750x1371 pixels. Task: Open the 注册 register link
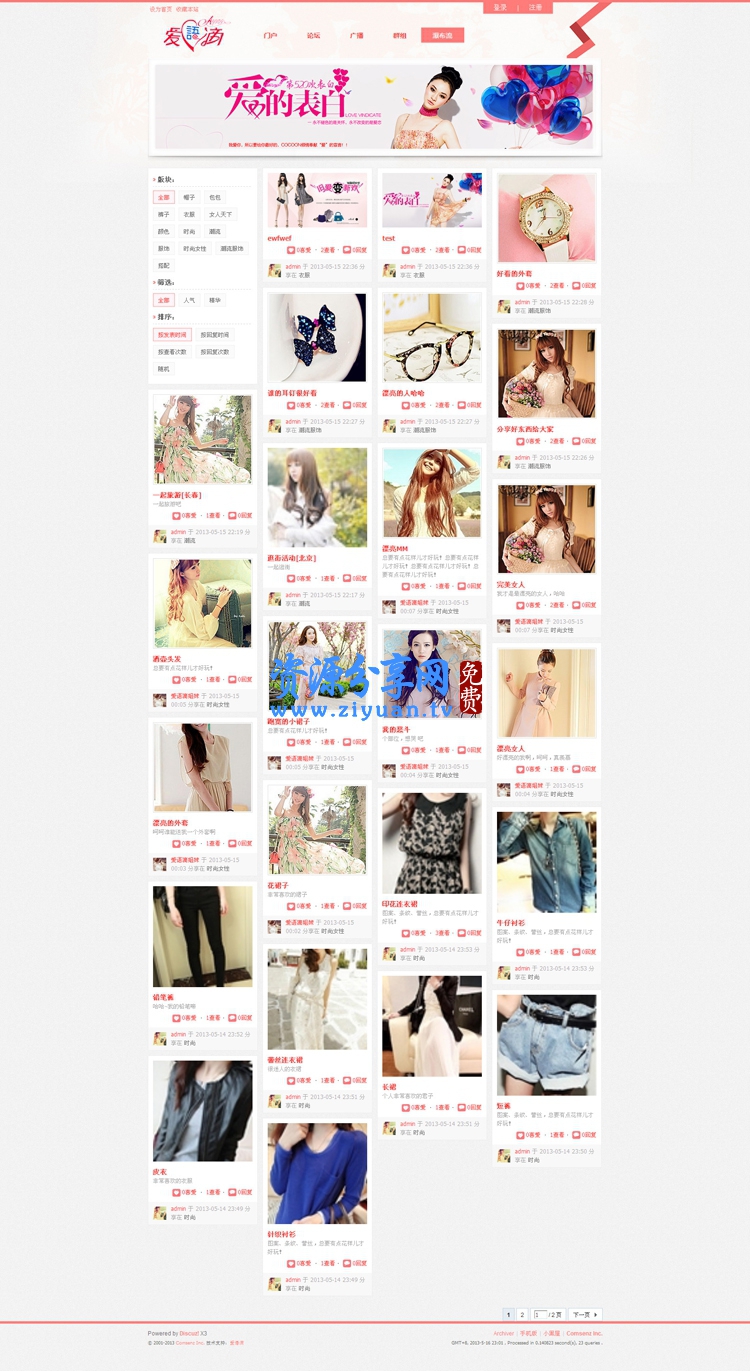click(535, 7)
